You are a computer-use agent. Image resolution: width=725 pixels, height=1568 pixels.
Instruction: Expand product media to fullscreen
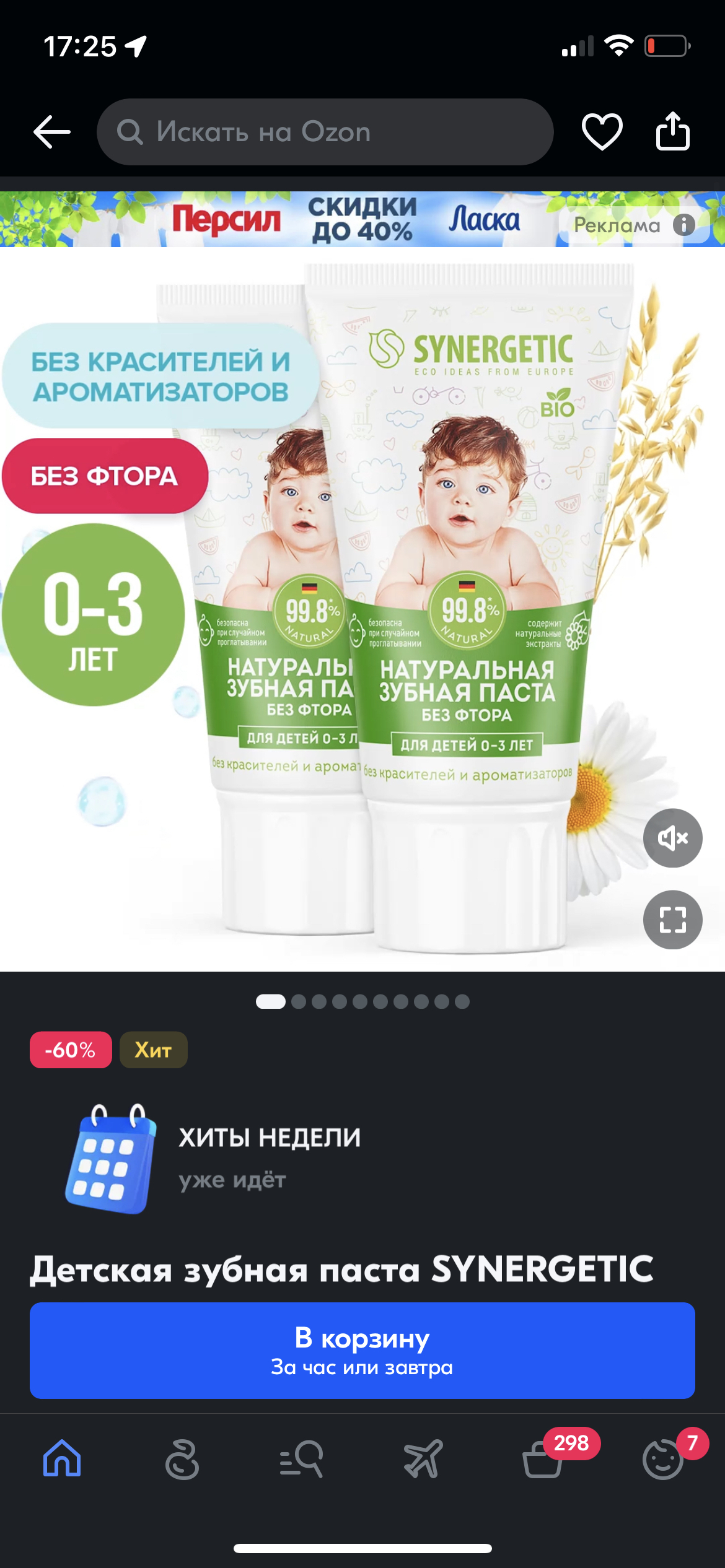click(x=672, y=920)
